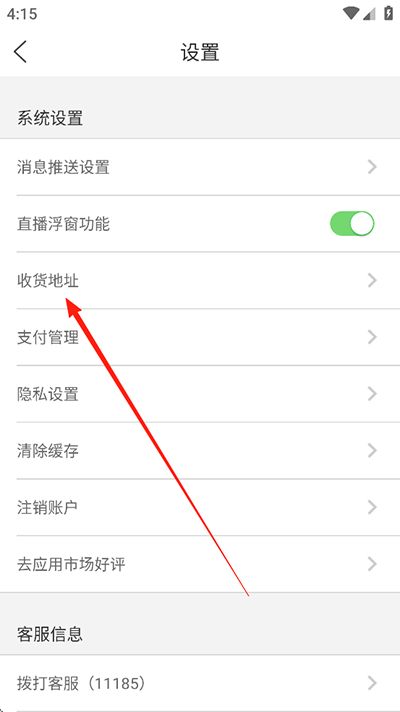Open 注销账户
Screen dimensions: 400x712
(200, 507)
